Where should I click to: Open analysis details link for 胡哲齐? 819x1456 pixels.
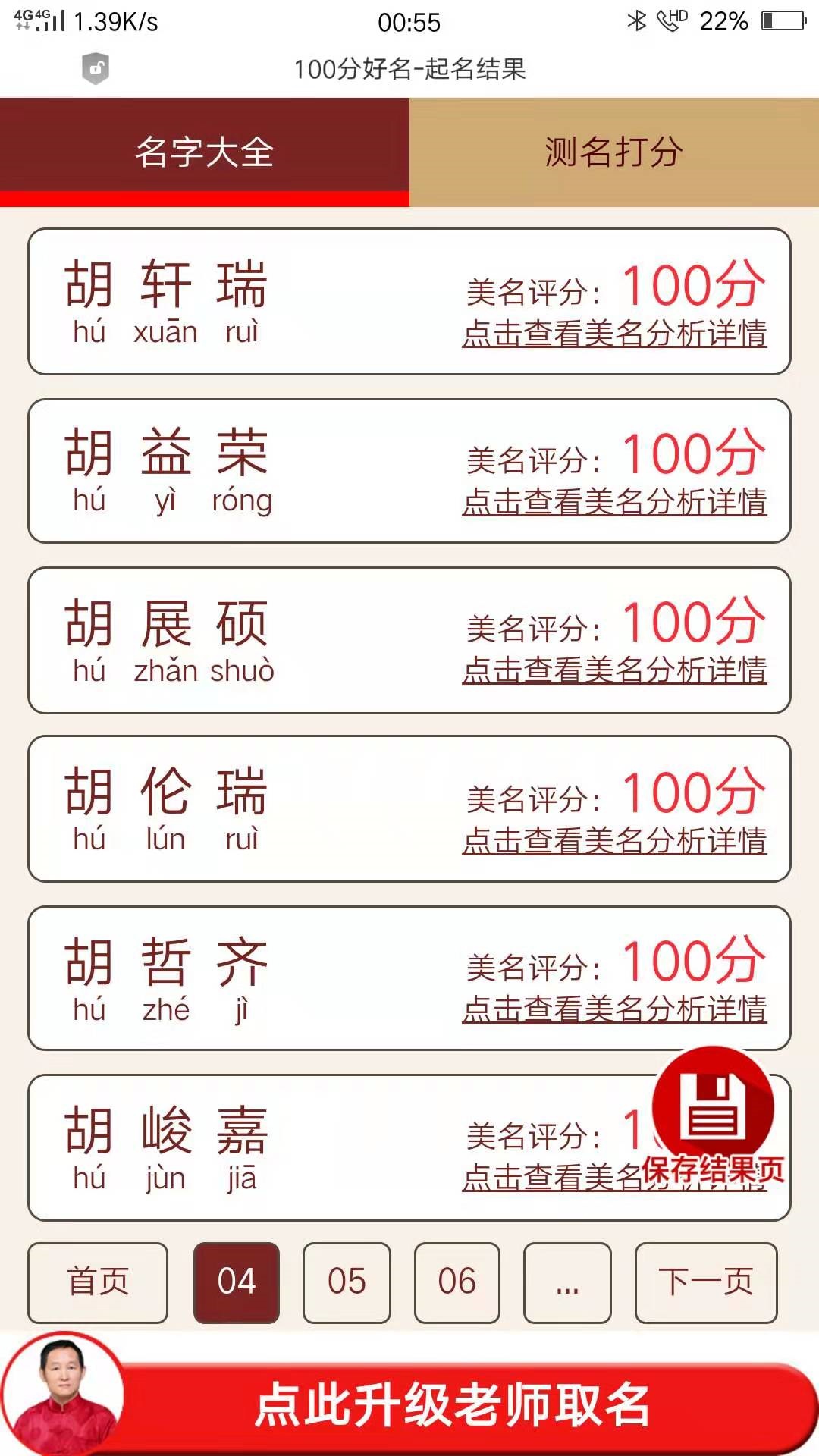(614, 1009)
